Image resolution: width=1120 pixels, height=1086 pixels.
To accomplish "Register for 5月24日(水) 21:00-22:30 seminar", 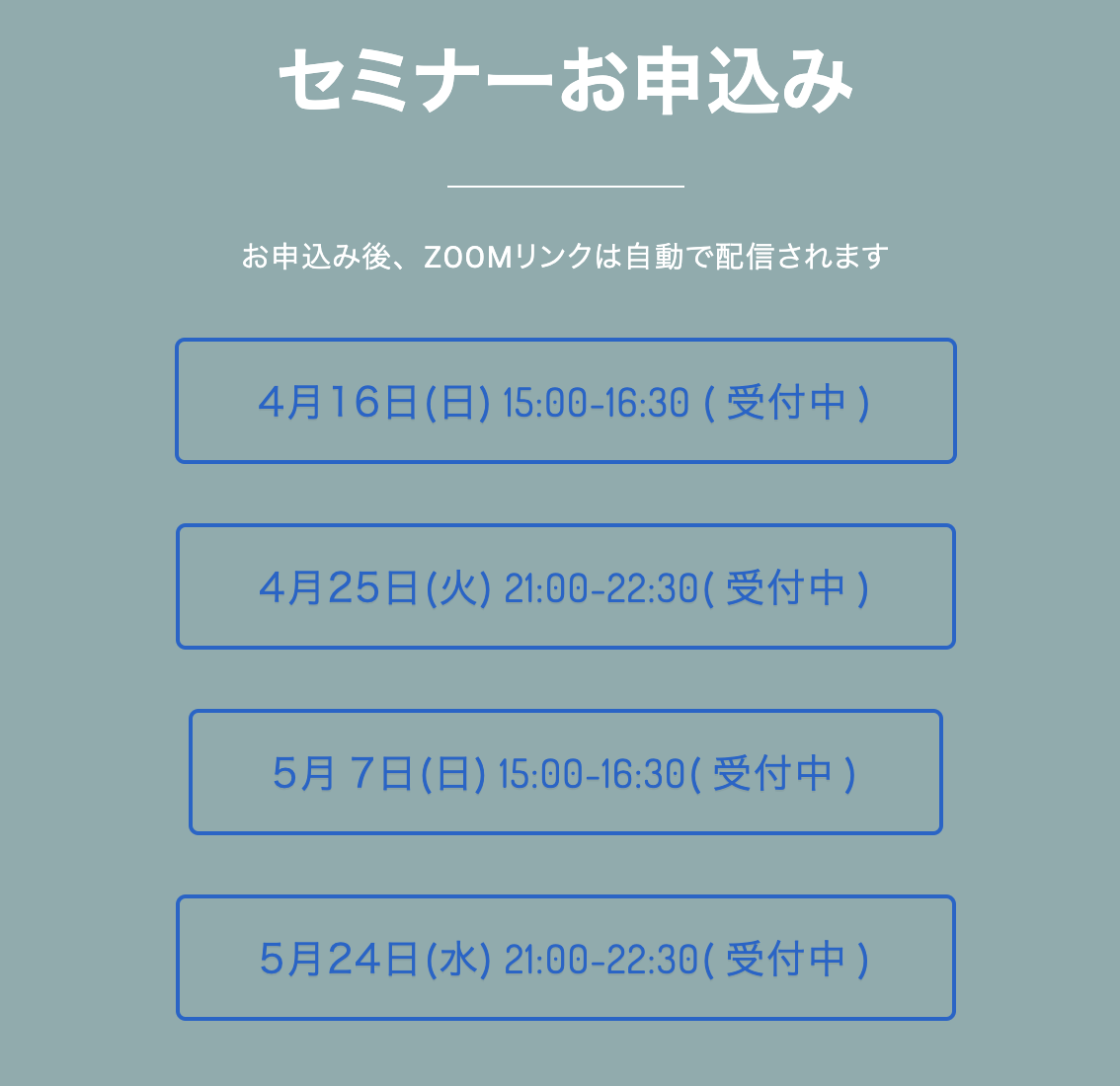I will pyautogui.click(x=565, y=958).
